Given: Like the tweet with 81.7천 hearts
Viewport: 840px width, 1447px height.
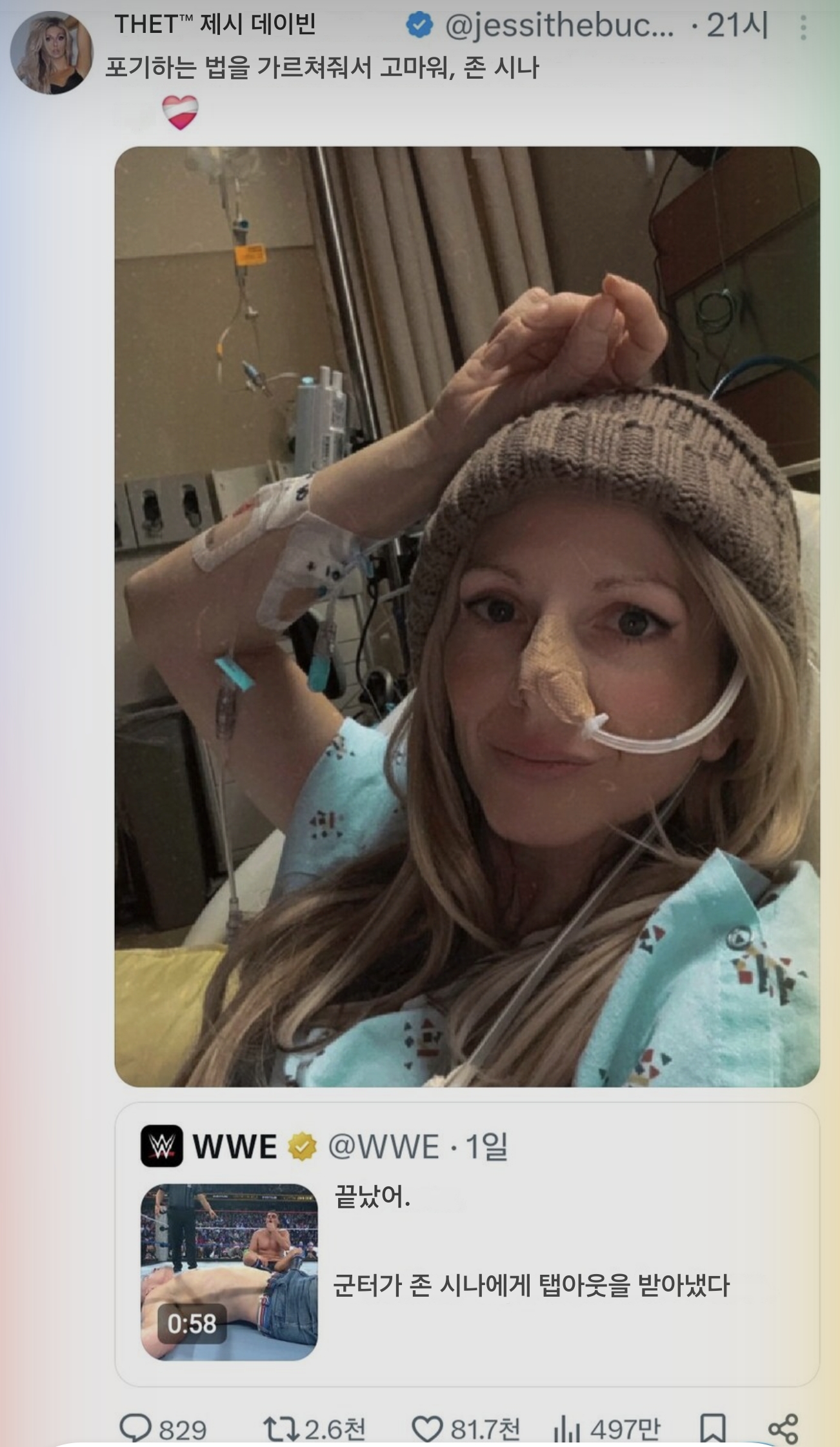Looking at the screenshot, I should (x=427, y=1428).
